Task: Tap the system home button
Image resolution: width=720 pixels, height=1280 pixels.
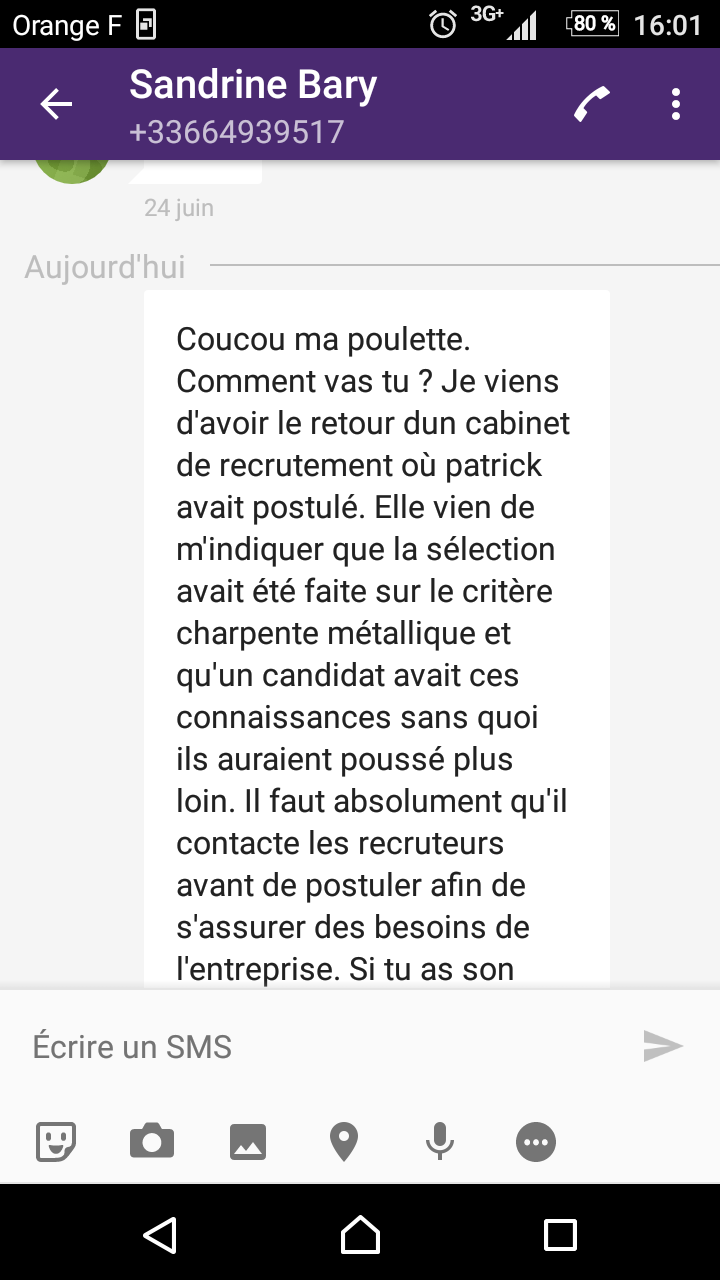Action: coord(360,1235)
